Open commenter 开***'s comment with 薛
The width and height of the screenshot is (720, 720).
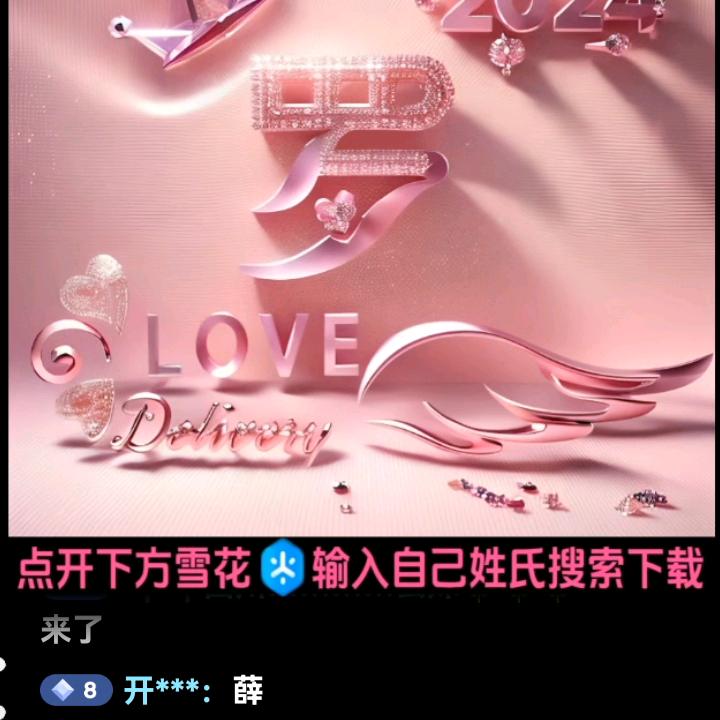click(x=152, y=690)
